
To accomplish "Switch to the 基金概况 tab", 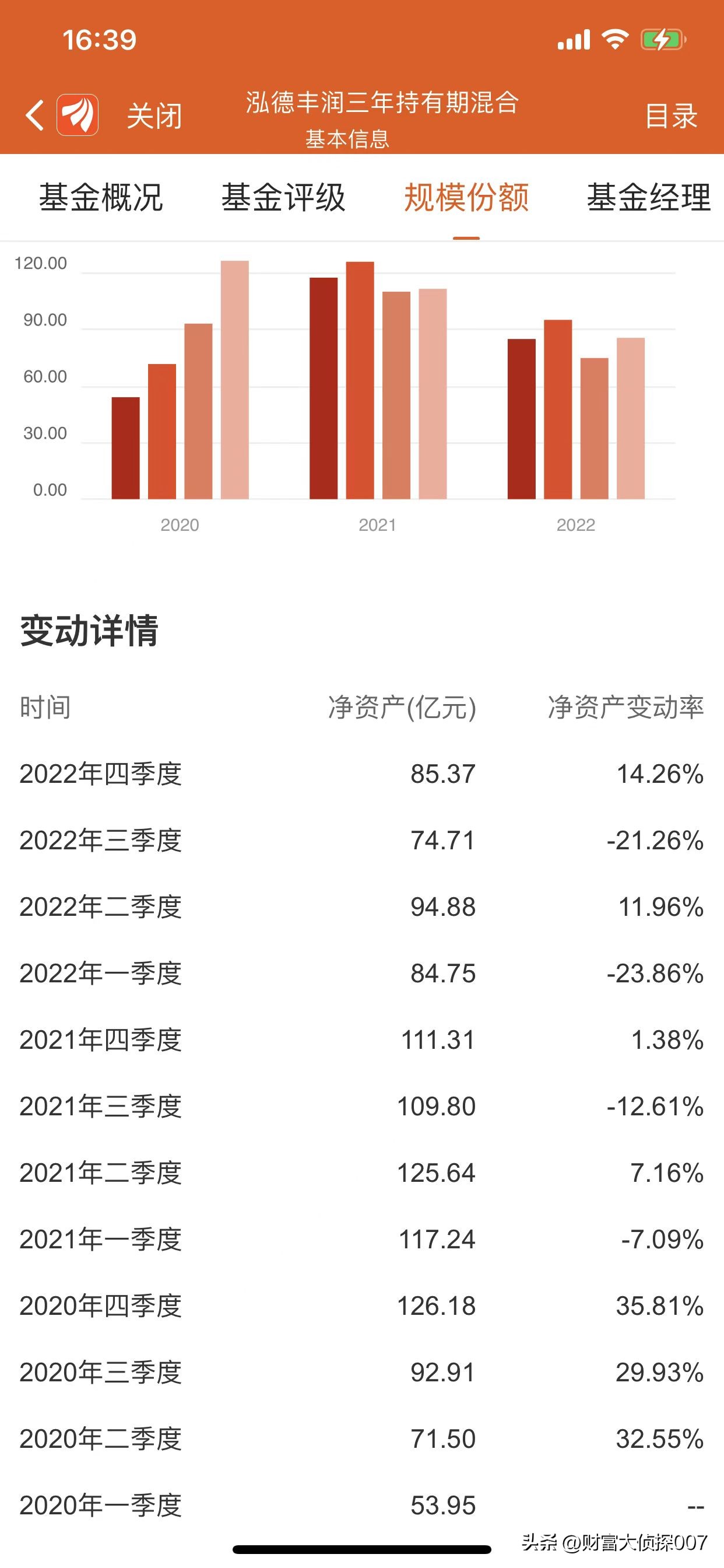I will (101, 197).
